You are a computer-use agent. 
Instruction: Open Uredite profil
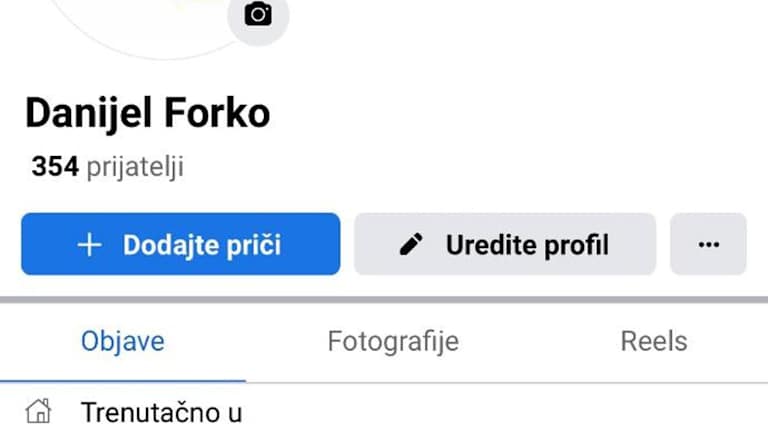(x=505, y=244)
